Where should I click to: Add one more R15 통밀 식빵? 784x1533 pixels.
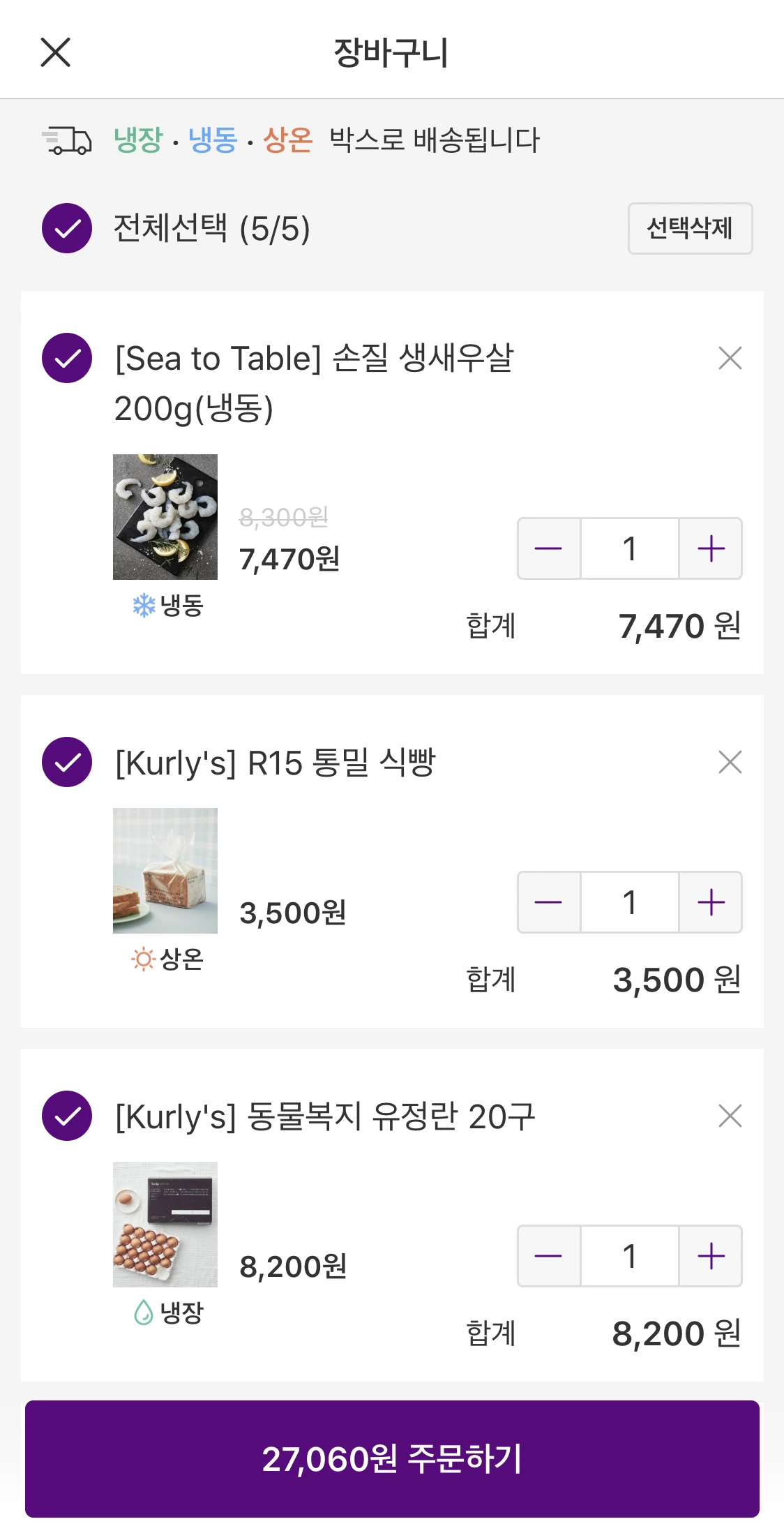coord(711,902)
